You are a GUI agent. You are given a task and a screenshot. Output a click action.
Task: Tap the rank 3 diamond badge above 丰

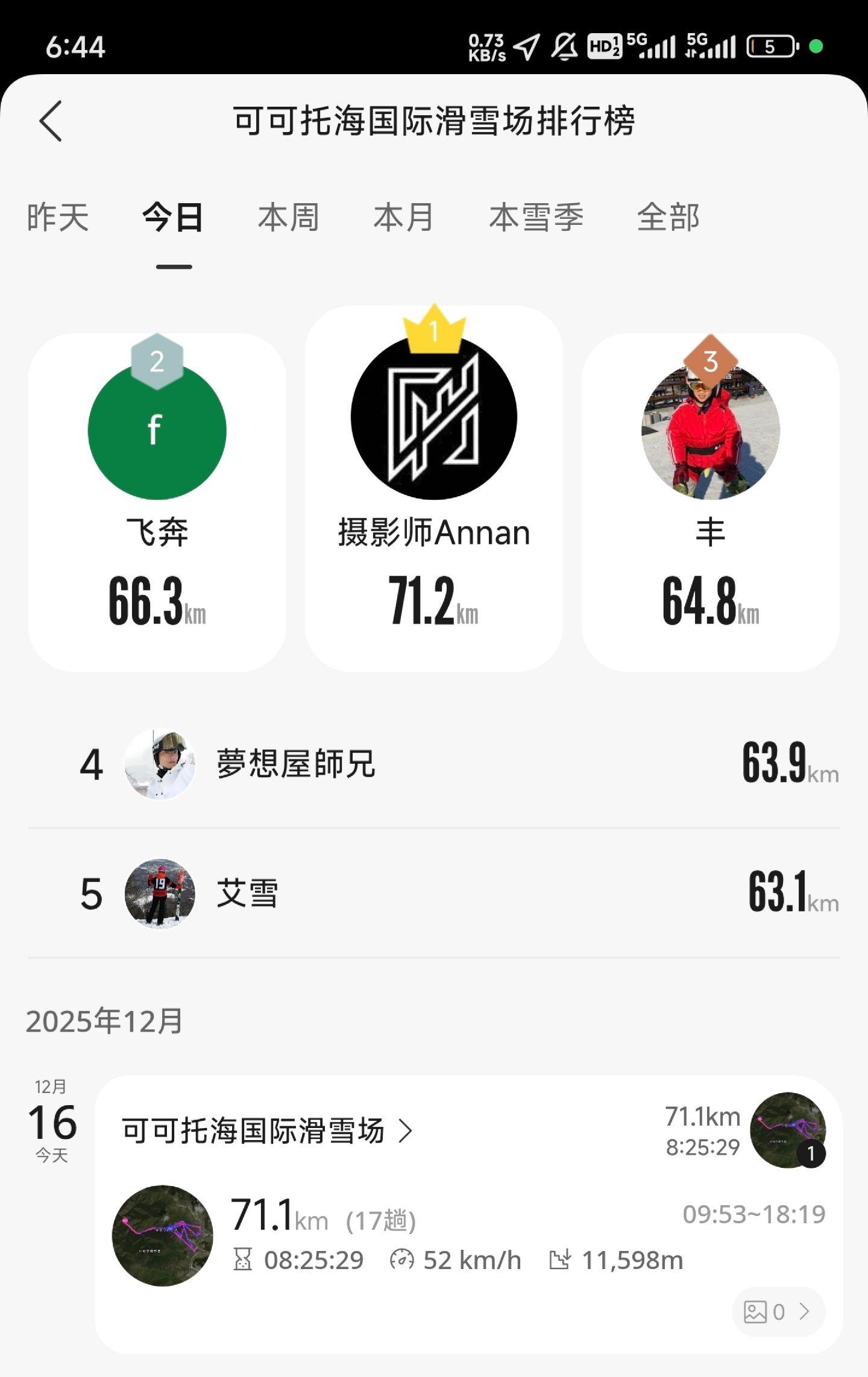pyautogui.click(x=710, y=362)
